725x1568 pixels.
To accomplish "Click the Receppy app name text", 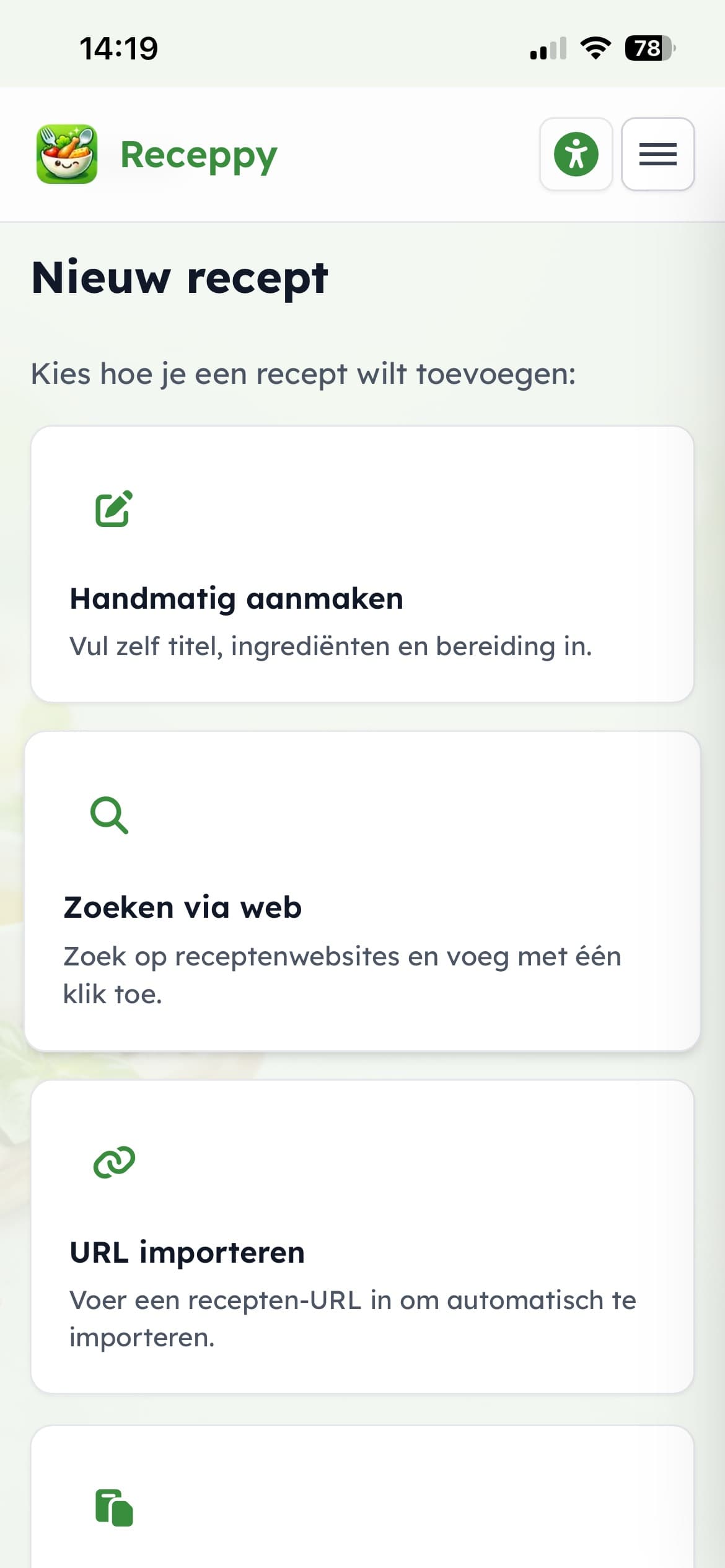I will click(x=198, y=154).
